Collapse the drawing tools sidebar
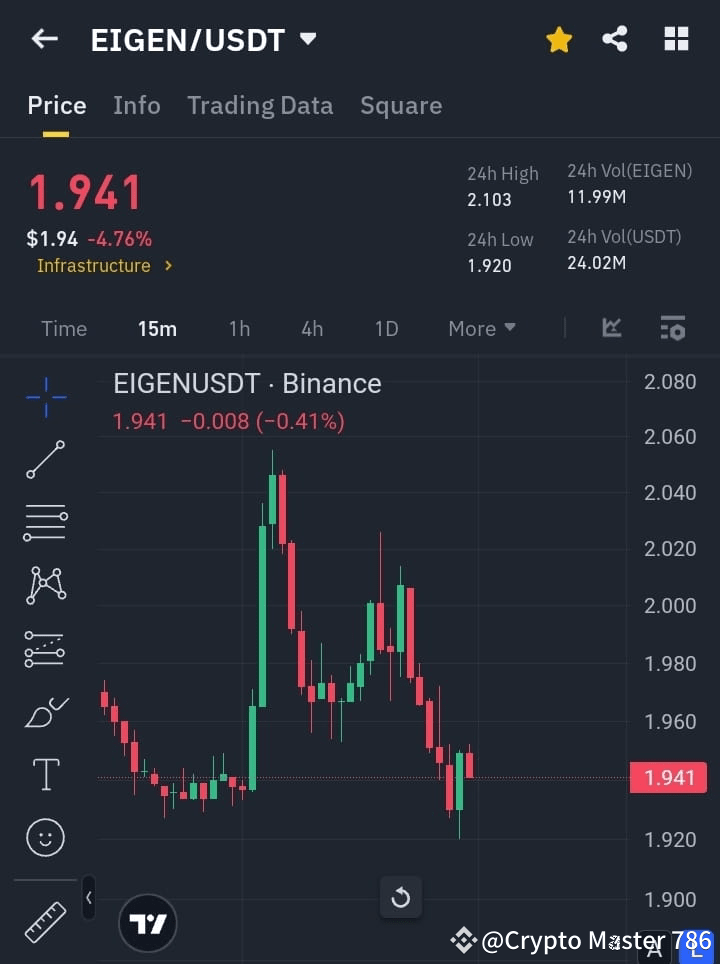 pos(88,898)
